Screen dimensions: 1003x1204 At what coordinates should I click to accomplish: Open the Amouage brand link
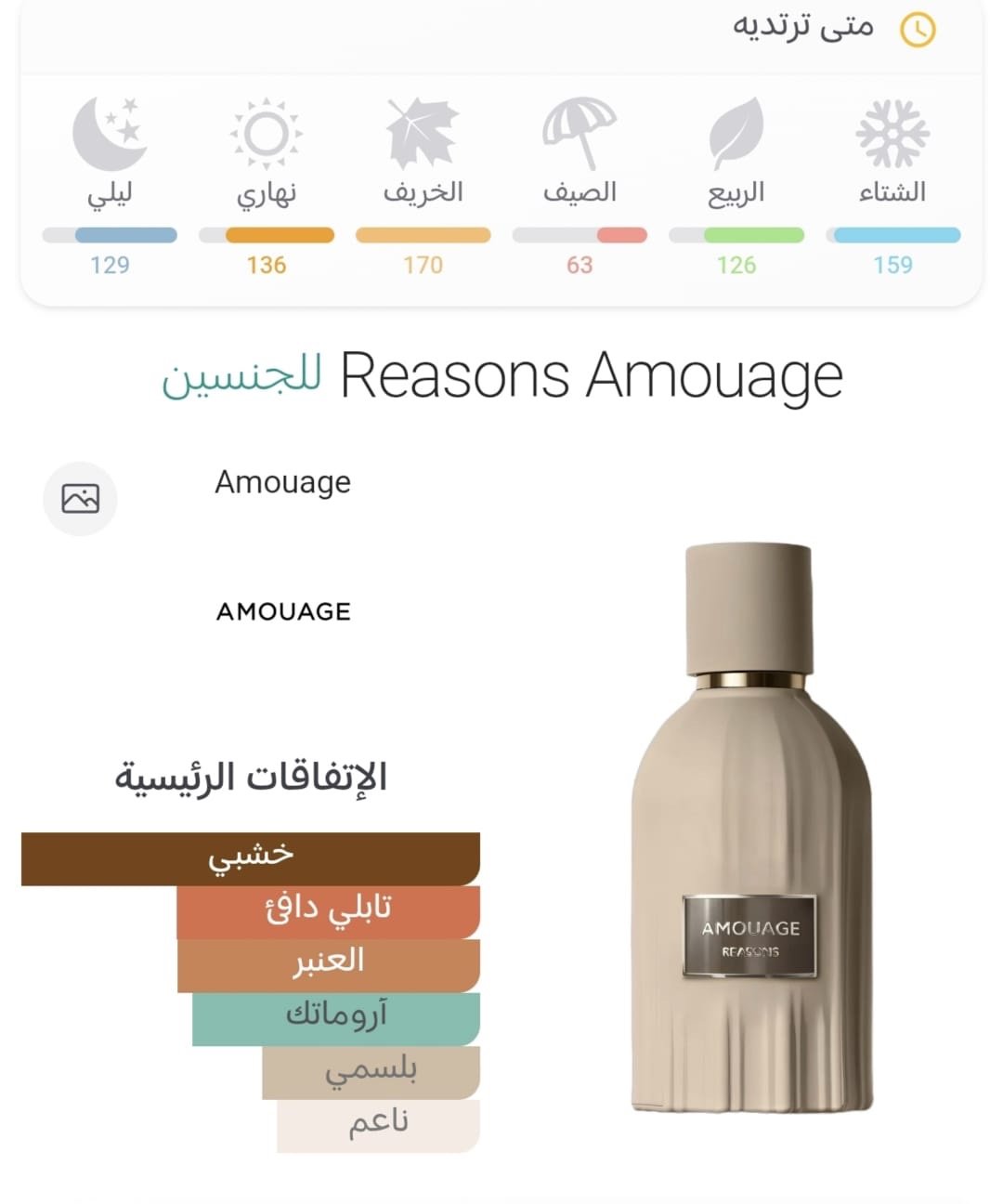click(x=282, y=482)
